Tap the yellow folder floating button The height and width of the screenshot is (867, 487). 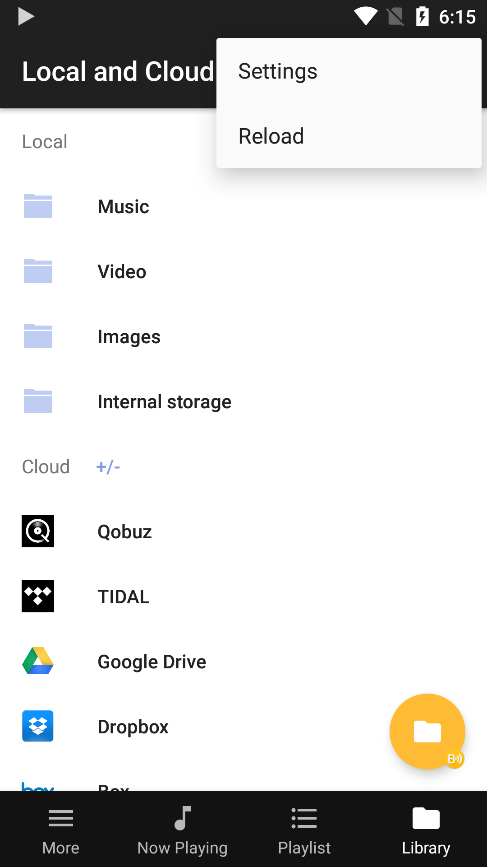tap(427, 731)
